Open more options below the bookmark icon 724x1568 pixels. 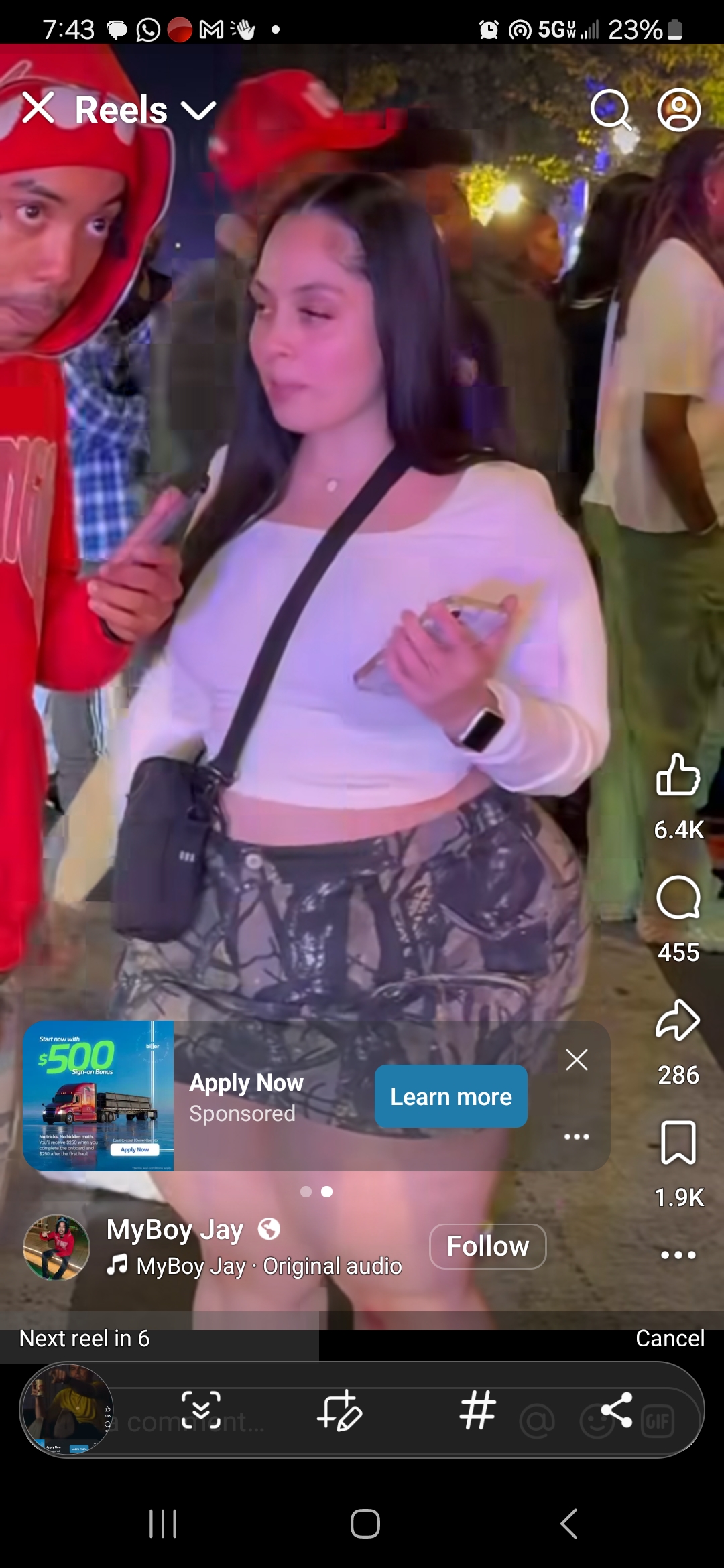(x=678, y=1255)
